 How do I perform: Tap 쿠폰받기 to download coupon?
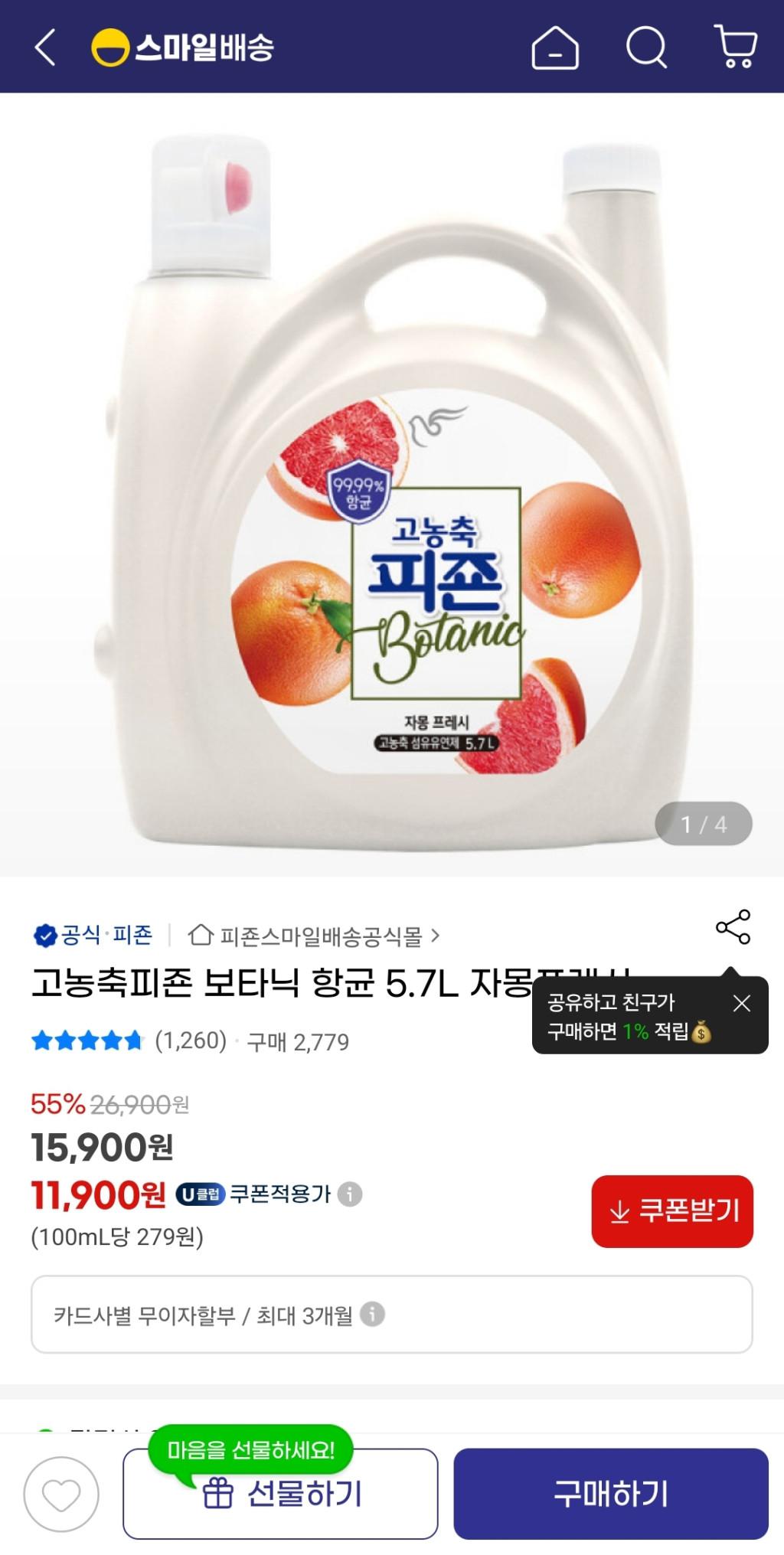[672, 1211]
